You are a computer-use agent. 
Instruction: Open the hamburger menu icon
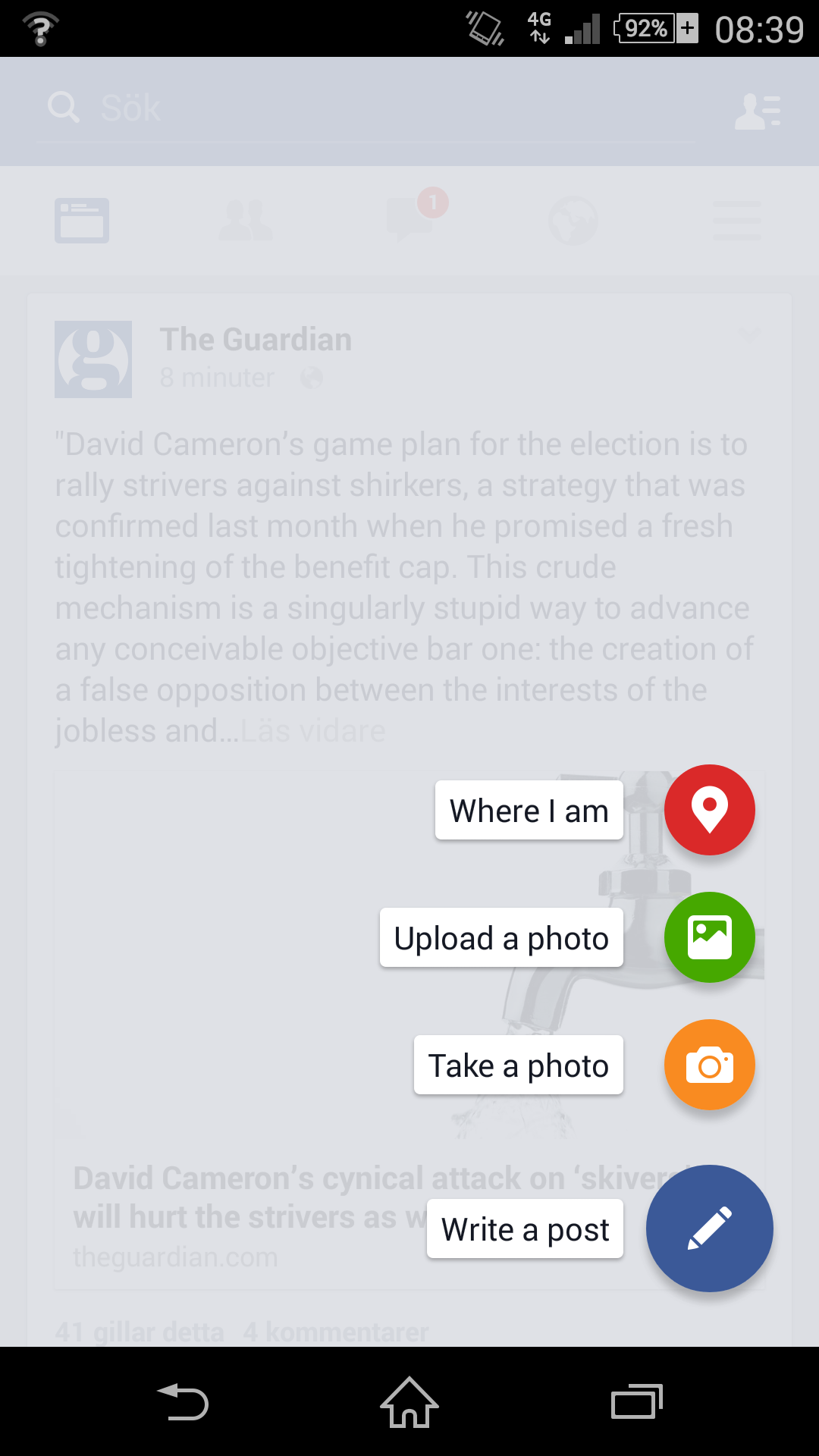tap(736, 221)
